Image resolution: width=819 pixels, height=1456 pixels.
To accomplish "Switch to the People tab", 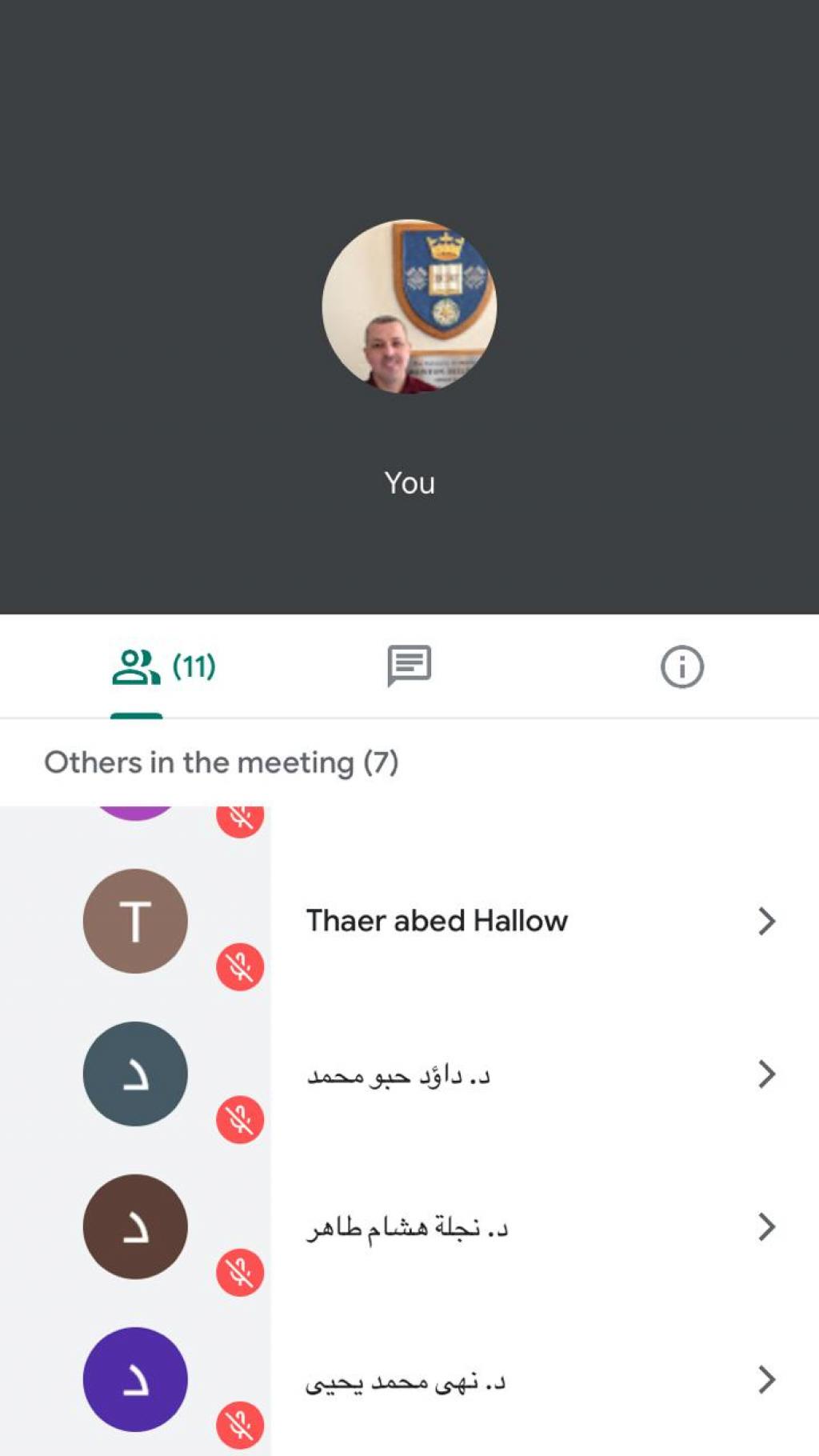I will click(x=163, y=666).
